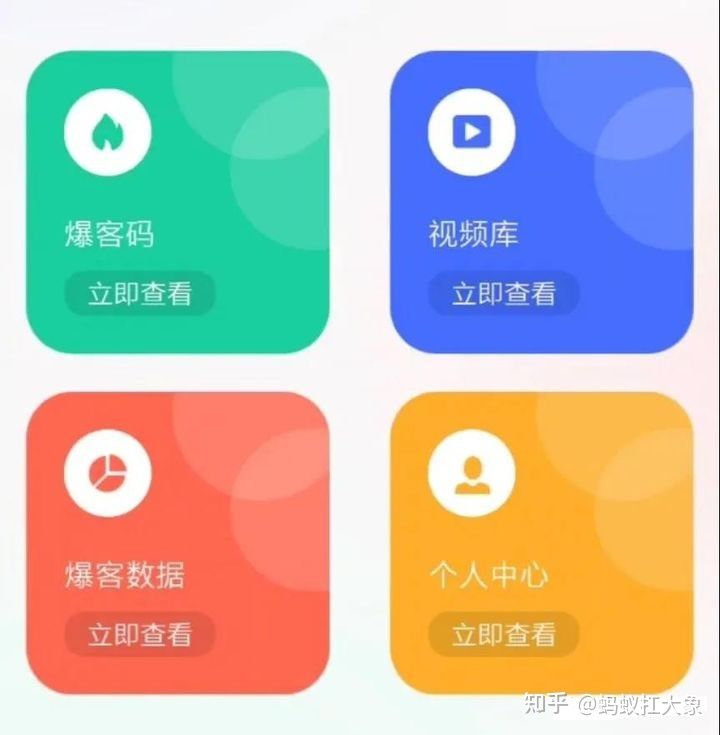View 爆客数据 via its 立即查看 button
The width and height of the screenshot is (720, 735).
[x=140, y=634]
